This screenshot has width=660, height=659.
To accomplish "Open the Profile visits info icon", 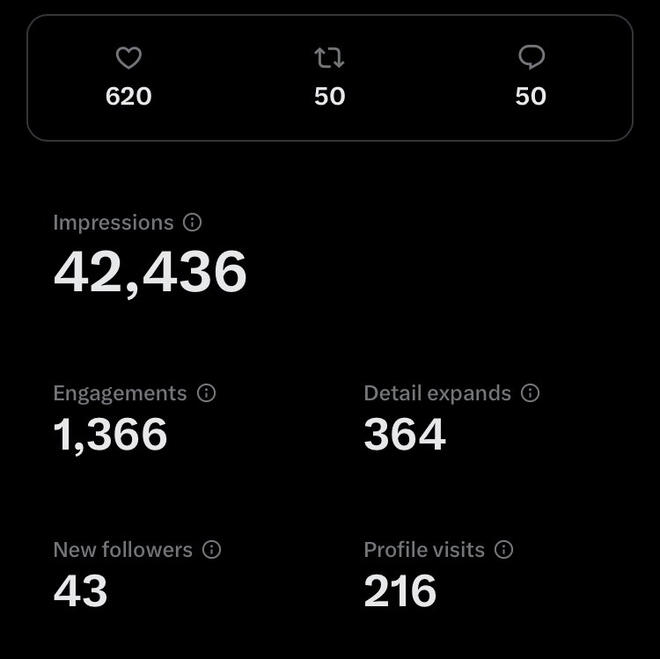I will (x=504, y=549).
